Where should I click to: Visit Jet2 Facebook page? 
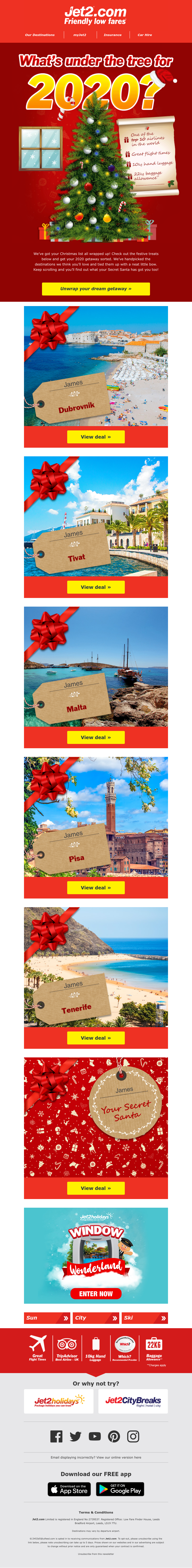click(56, 1436)
